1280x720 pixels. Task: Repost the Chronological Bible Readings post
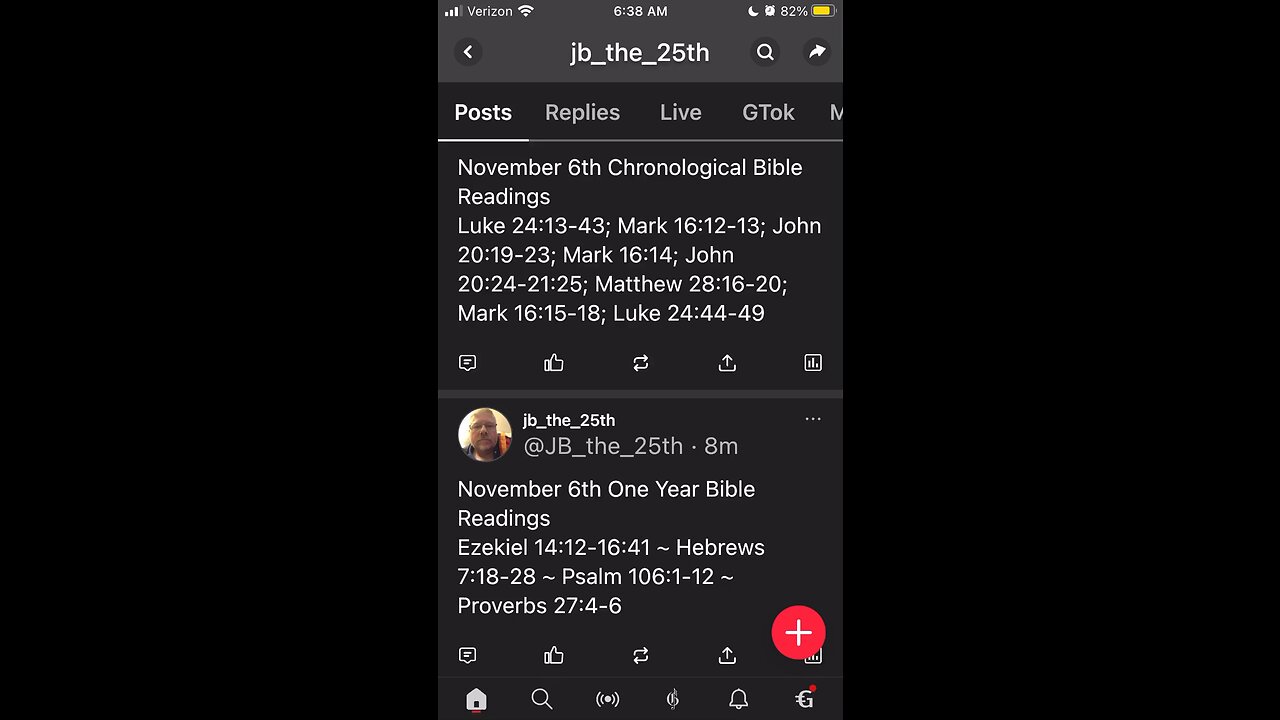(640, 363)
